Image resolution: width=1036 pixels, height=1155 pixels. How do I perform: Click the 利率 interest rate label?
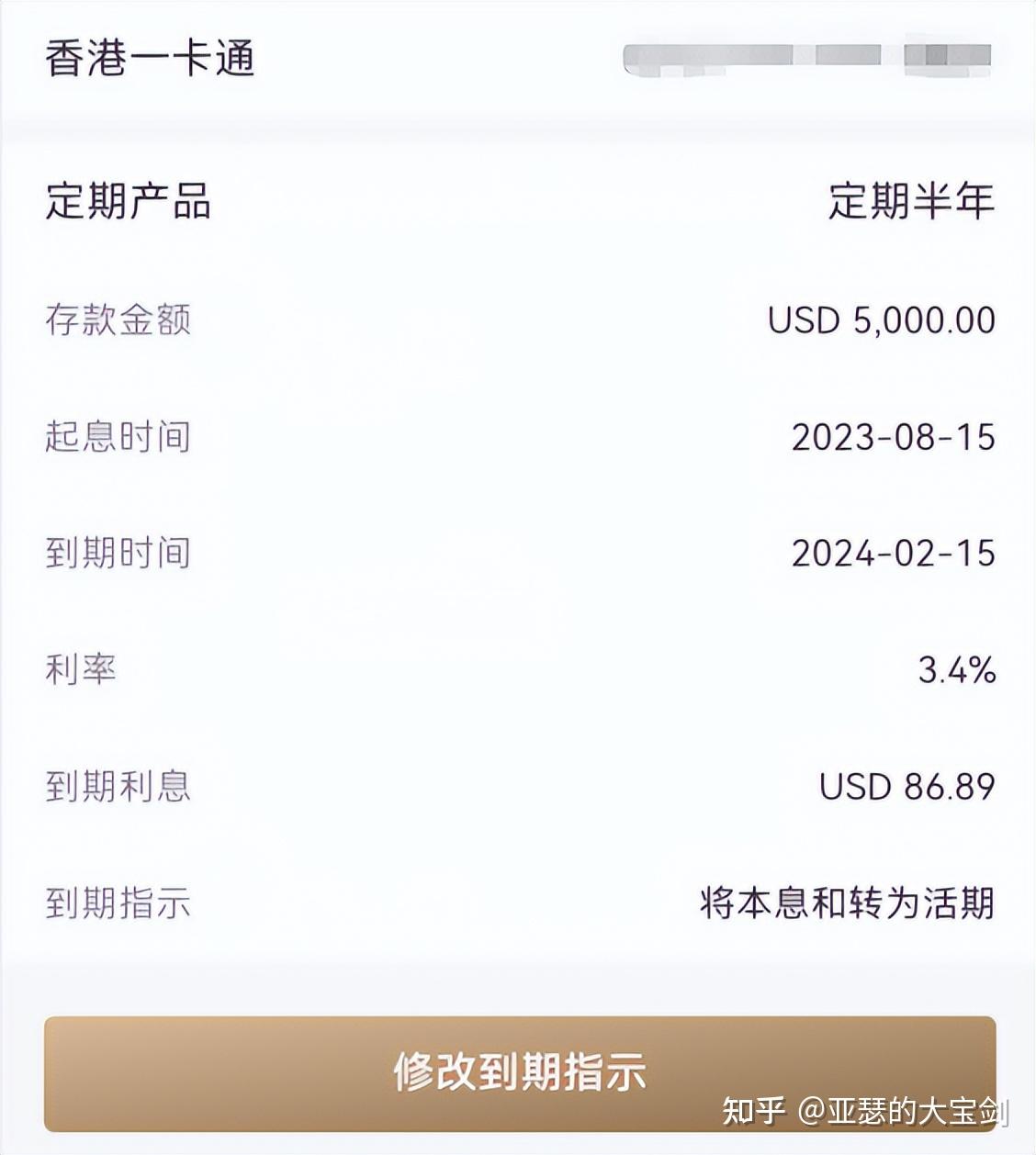[x=78, y=669]
